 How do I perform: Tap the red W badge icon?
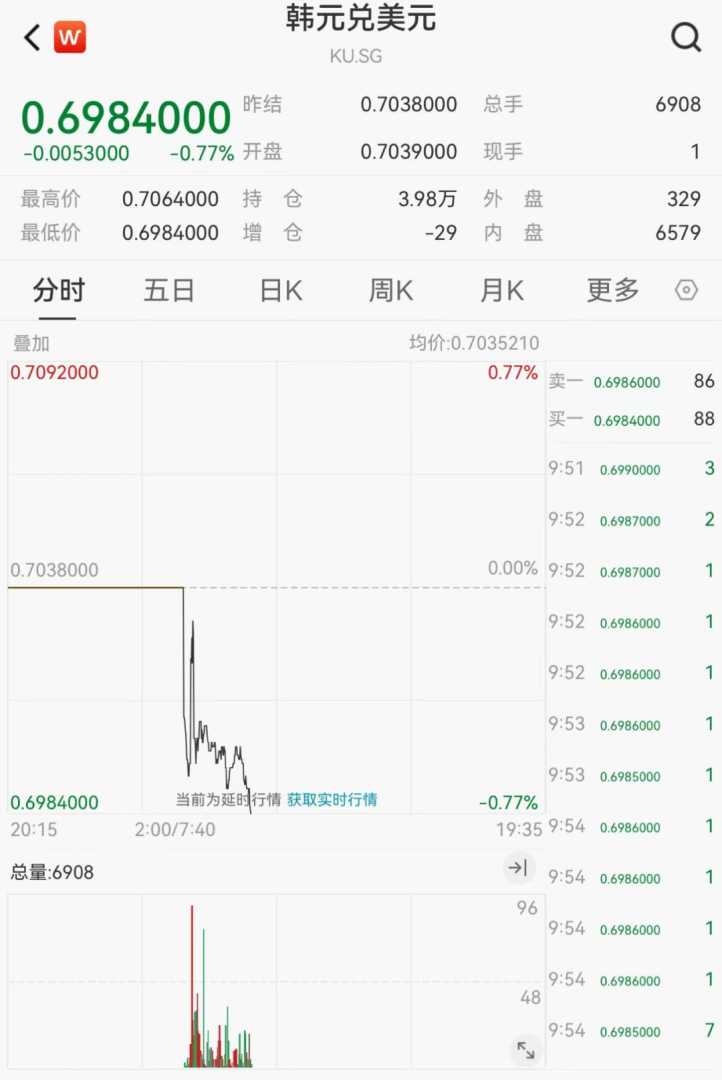pos(70,38)
